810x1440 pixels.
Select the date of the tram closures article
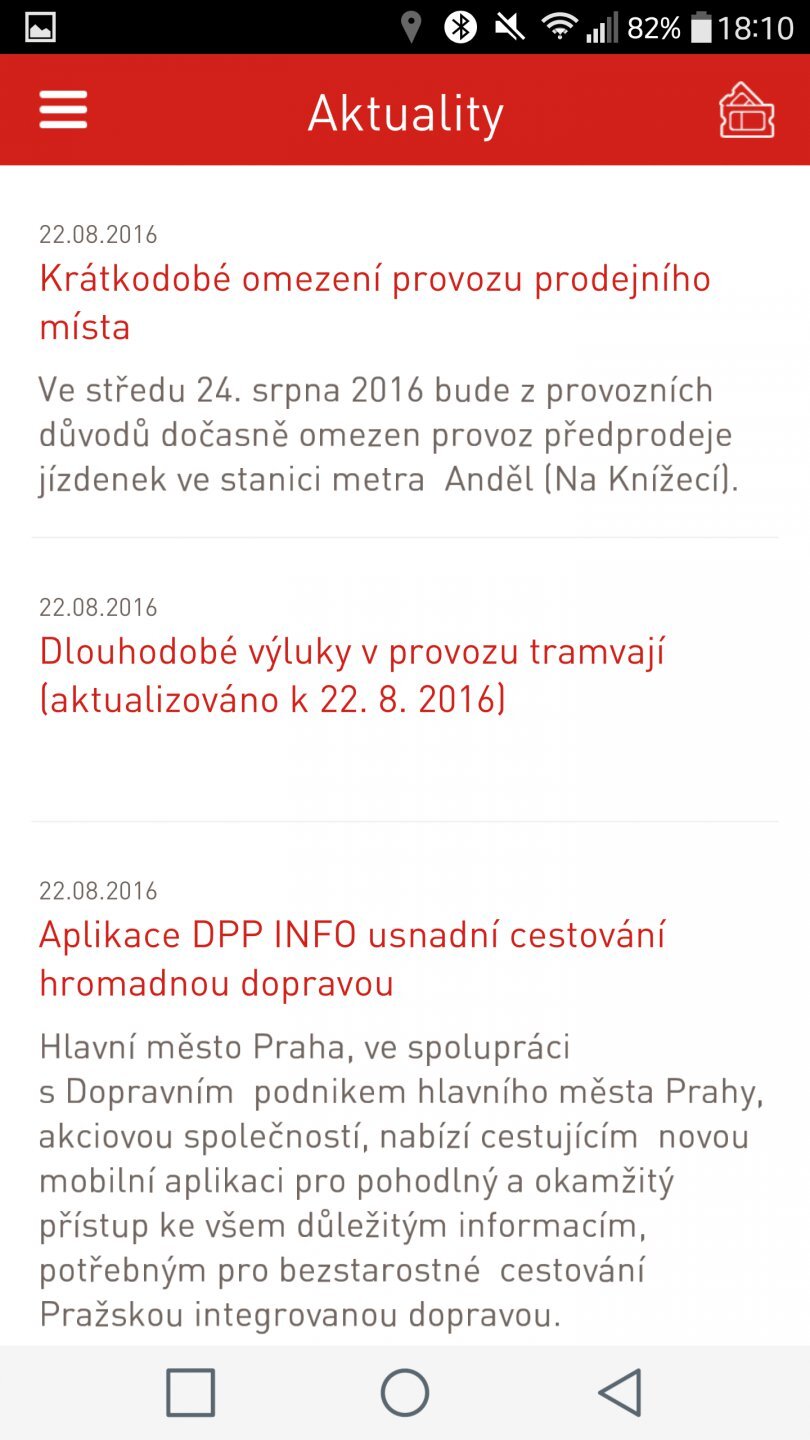[98, 607]
